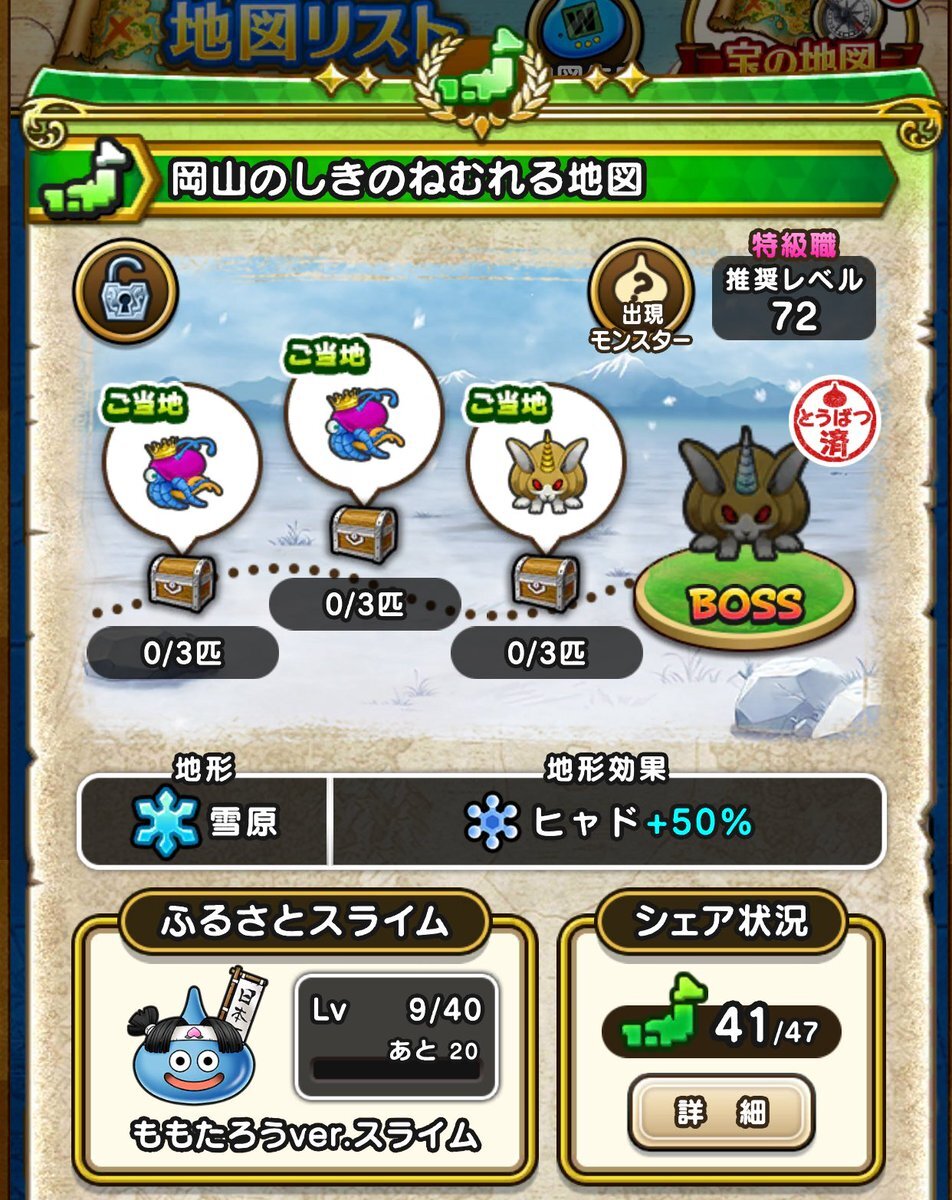
Task: Select the BOSS monster pedestal
Action: pyautogui.click(x=744, y=596)
